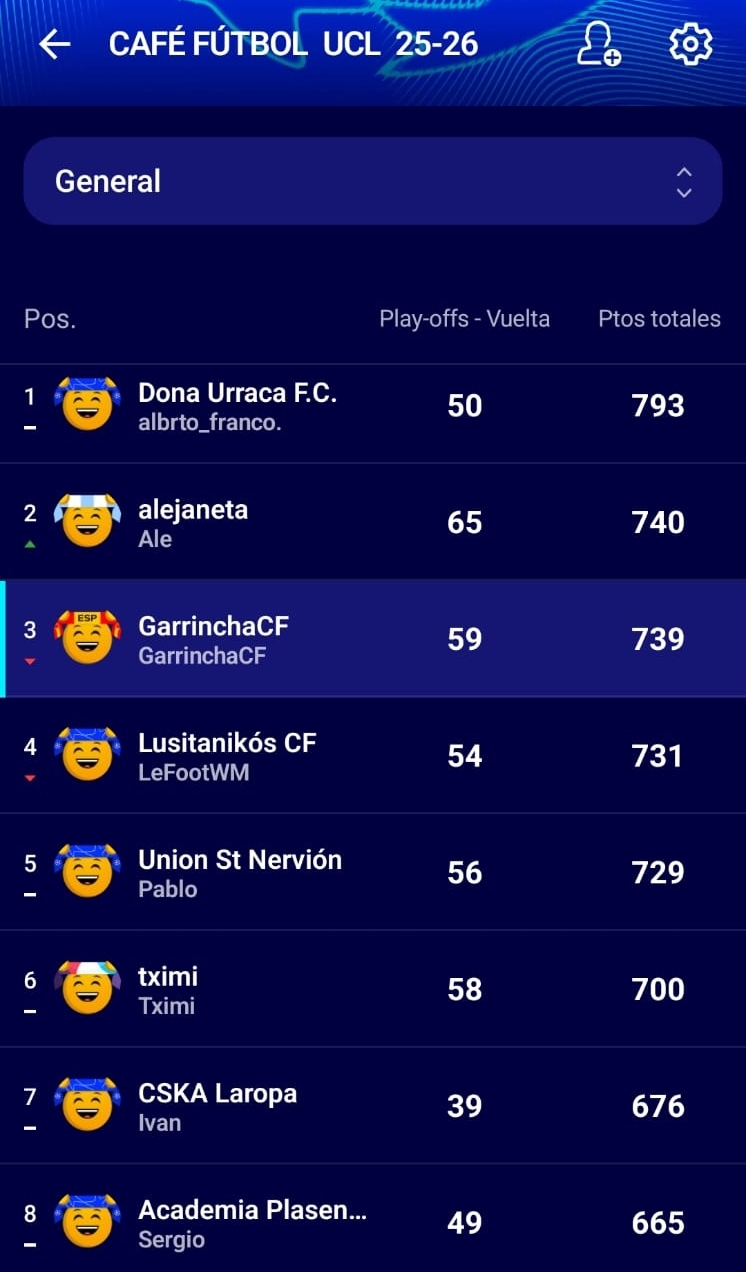Open league settings gear
The height and width of the screenshot is (1272, 746).
pos(690,45)
